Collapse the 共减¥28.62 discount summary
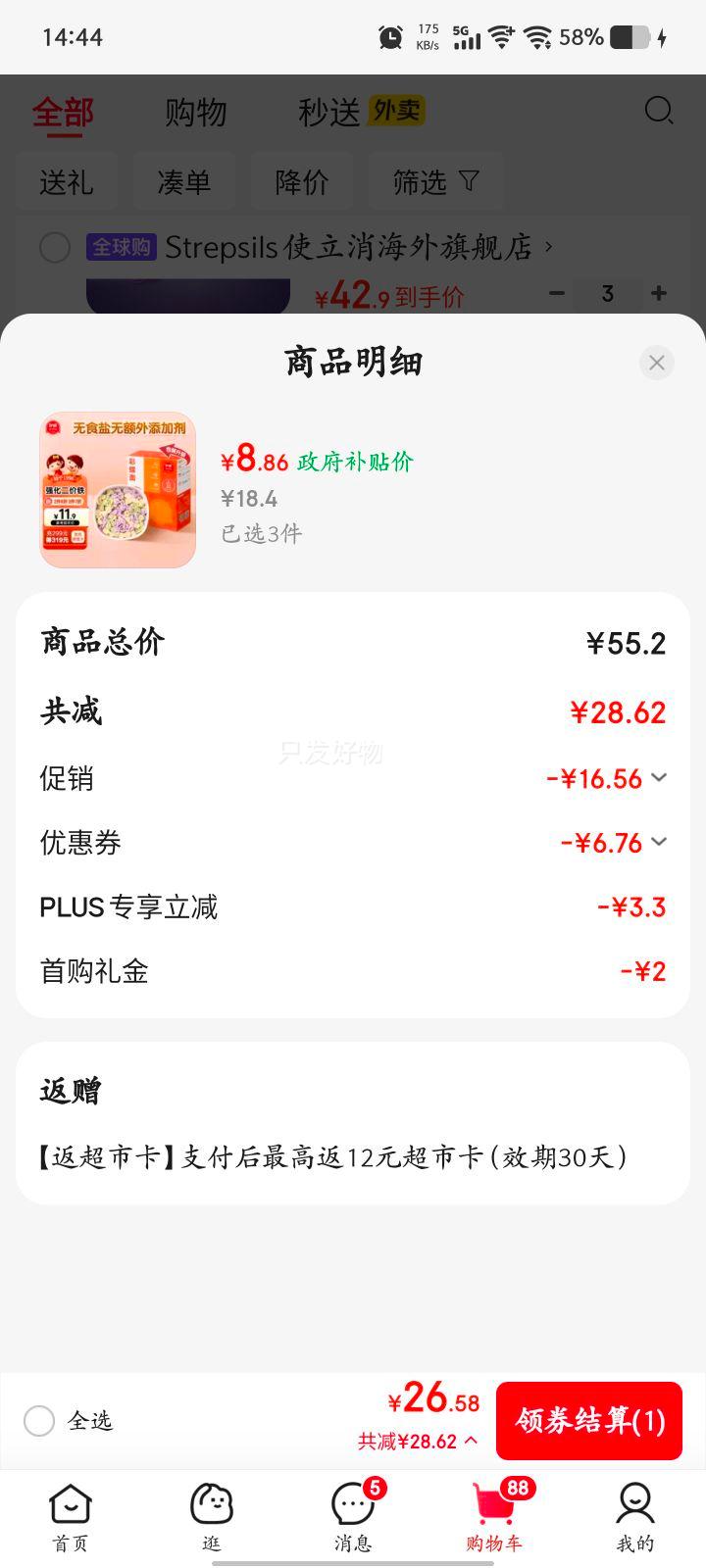This screenshot has height=1568, width=706. [468, 1441]
